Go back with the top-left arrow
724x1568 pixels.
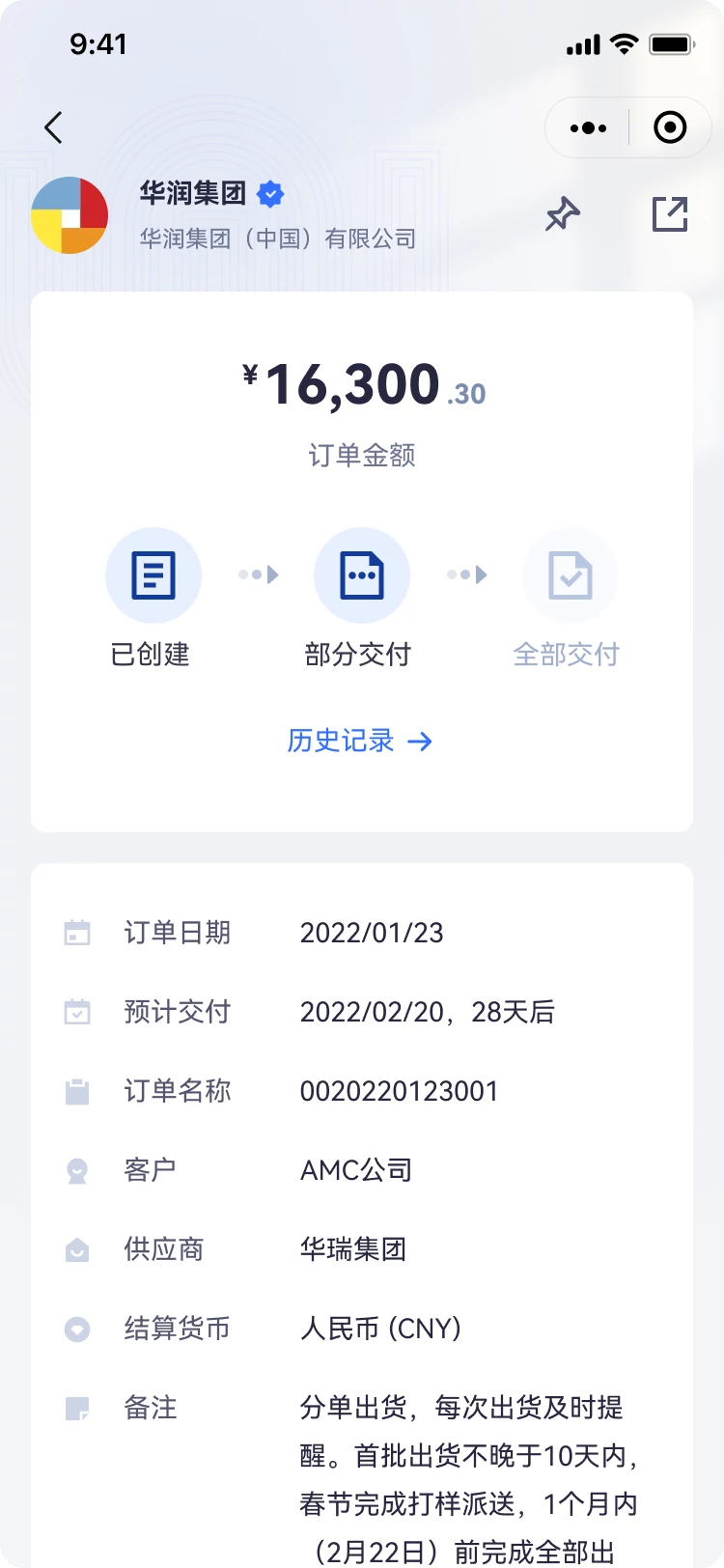pos(53,127)
